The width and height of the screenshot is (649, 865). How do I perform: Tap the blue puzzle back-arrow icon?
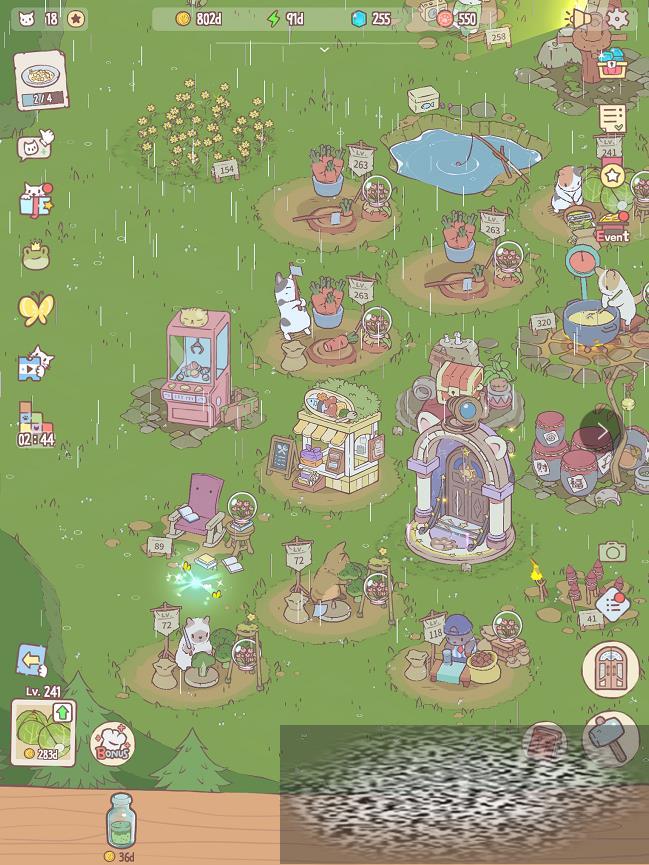click(33, 659)
